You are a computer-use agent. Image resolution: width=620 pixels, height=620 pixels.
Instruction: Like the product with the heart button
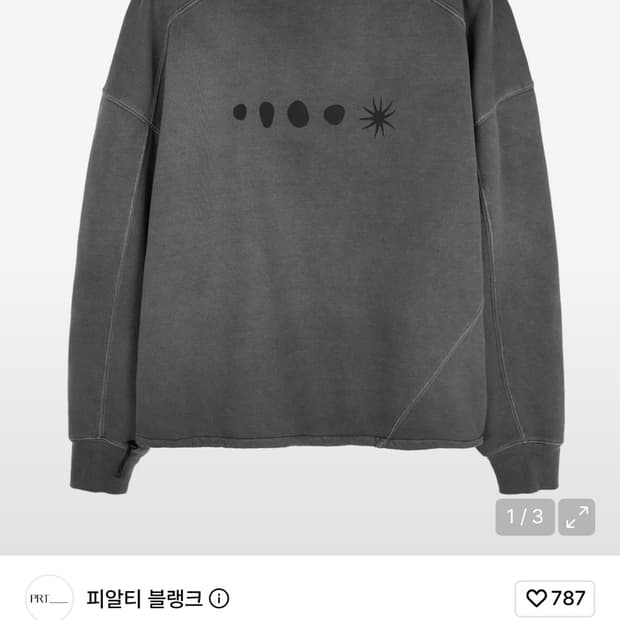555,598
